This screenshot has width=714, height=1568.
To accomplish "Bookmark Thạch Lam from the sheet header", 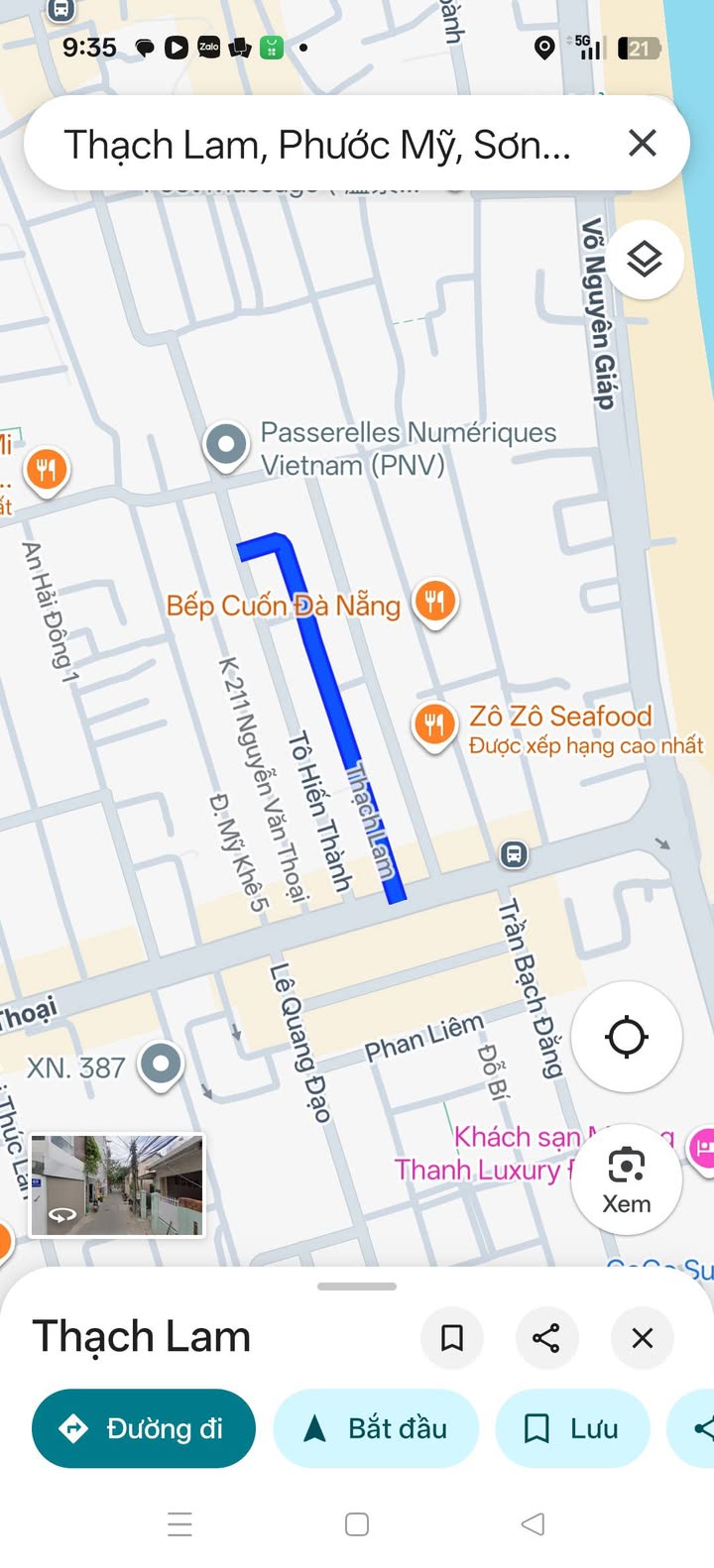I will point(452,1338).
